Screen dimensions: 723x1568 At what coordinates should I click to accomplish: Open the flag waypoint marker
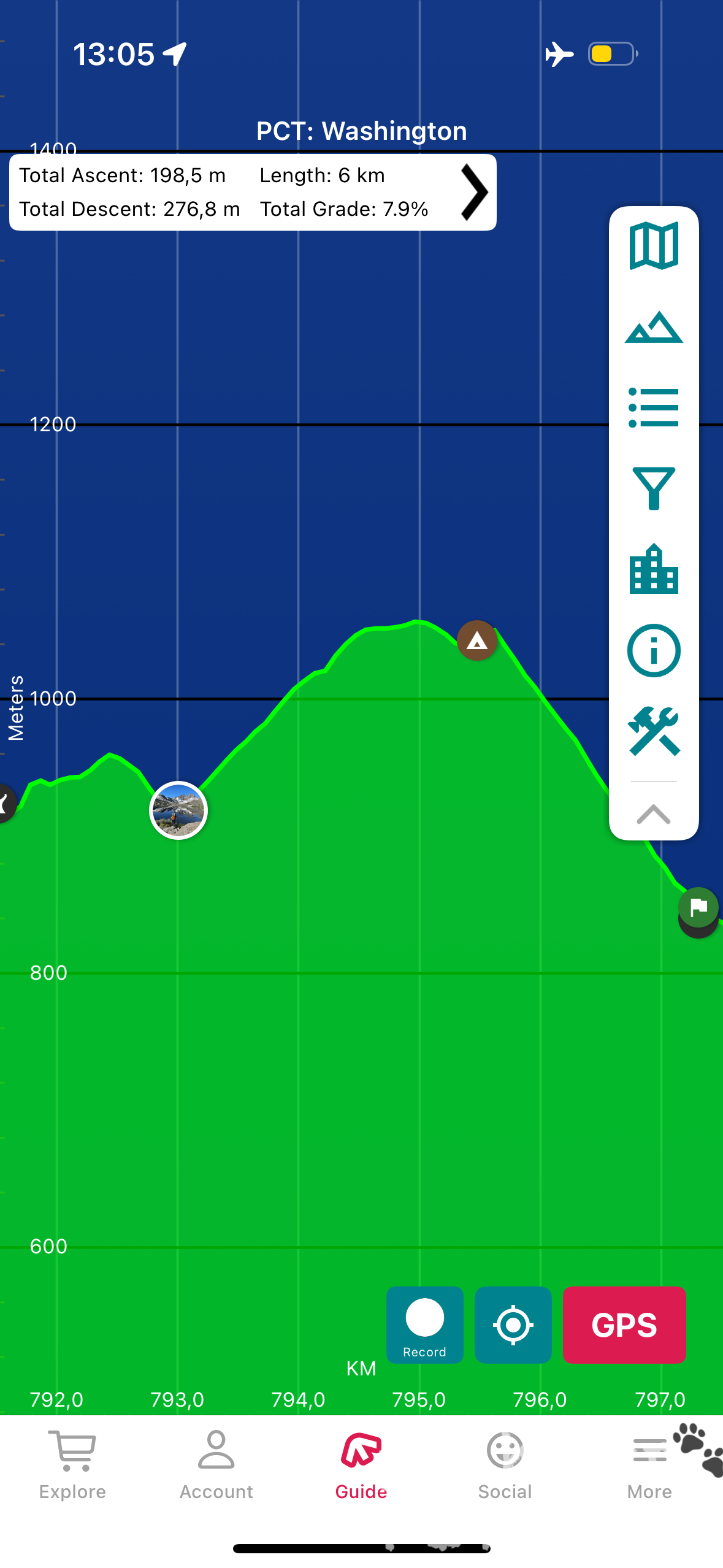click(698, 907)
